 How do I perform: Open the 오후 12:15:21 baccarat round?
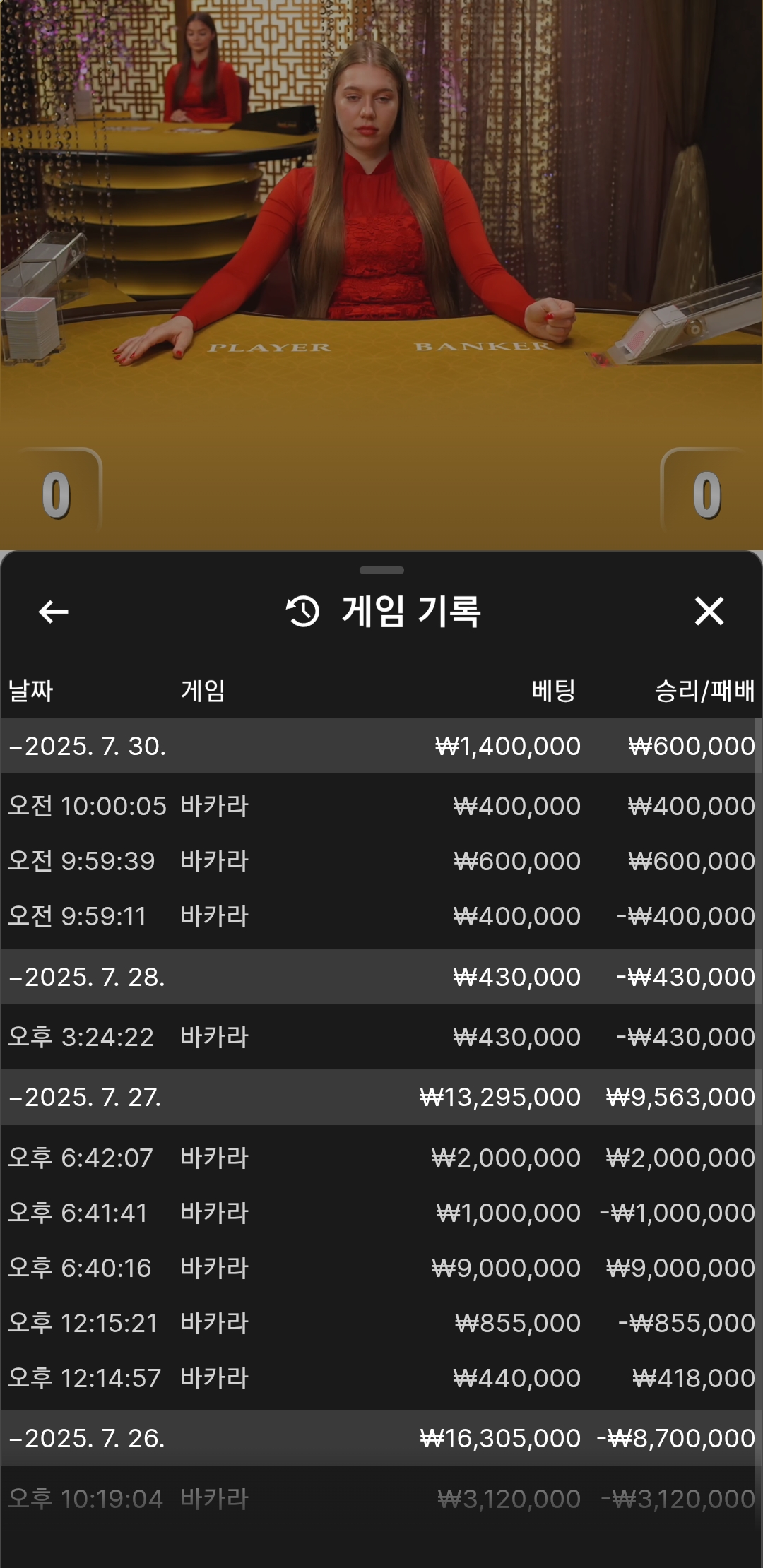(x=381, y=1323)
